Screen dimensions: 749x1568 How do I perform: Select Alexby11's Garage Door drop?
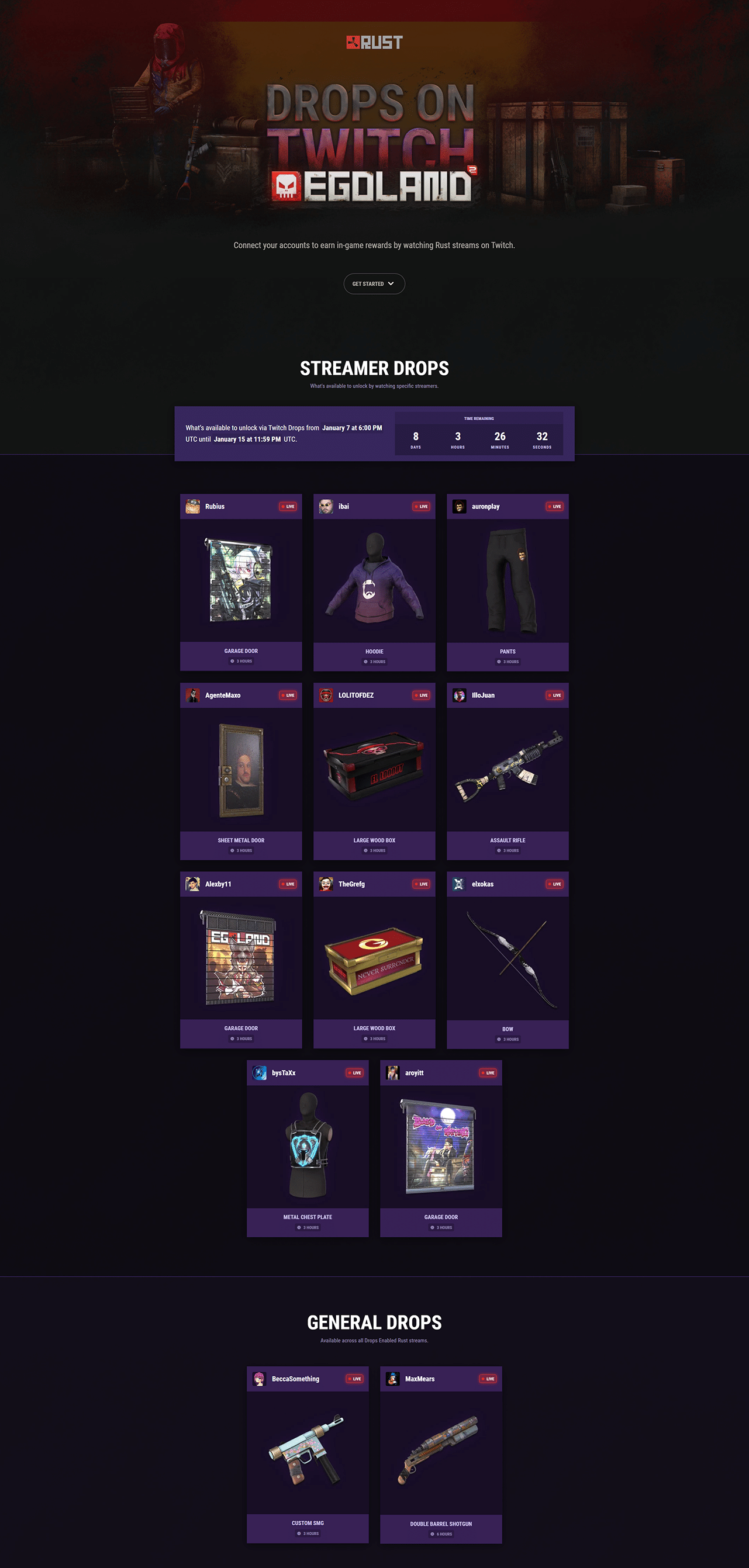coord(240,958)
